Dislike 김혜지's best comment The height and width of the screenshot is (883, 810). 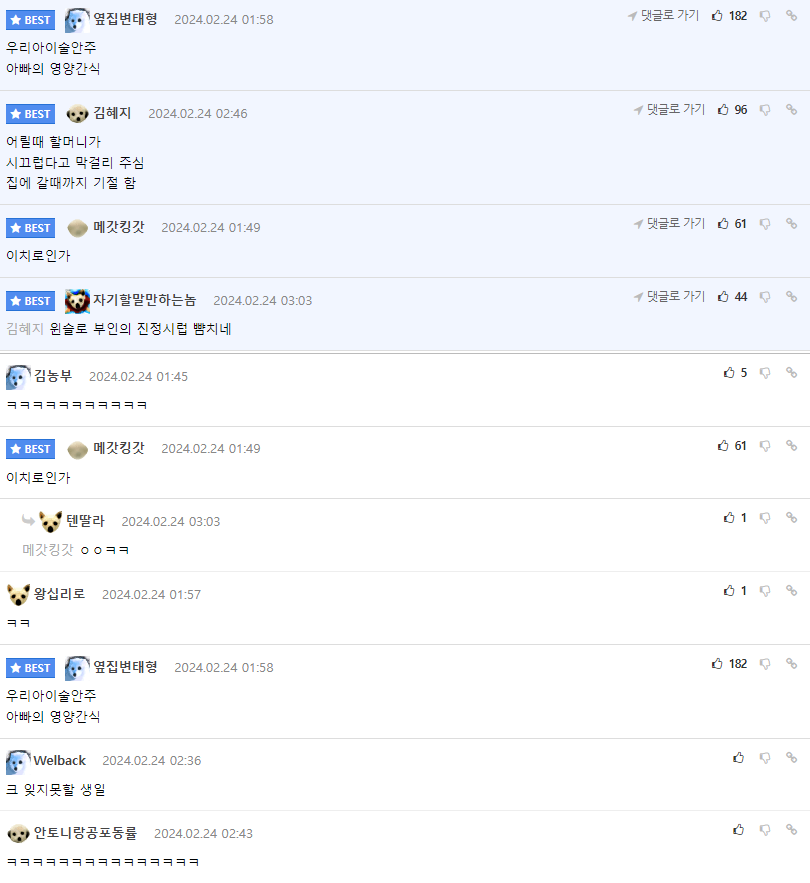pos(765,110)
